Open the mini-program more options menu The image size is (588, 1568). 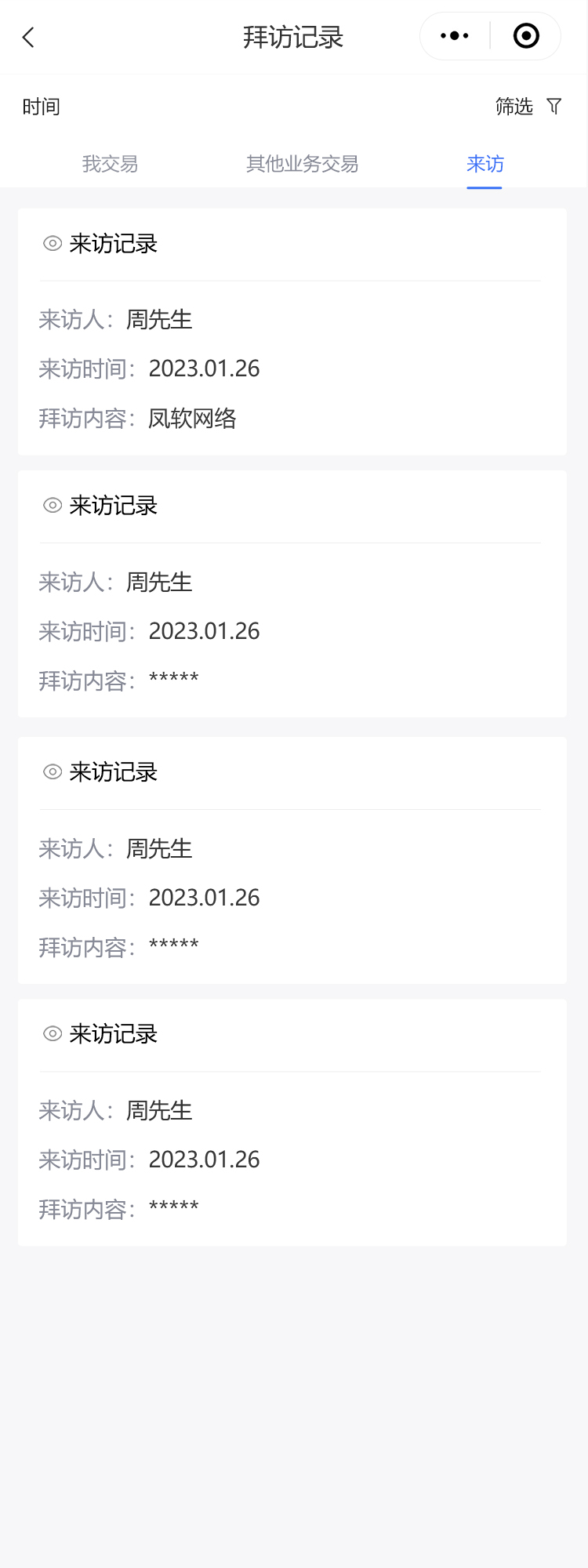click(x=455, y=36)
